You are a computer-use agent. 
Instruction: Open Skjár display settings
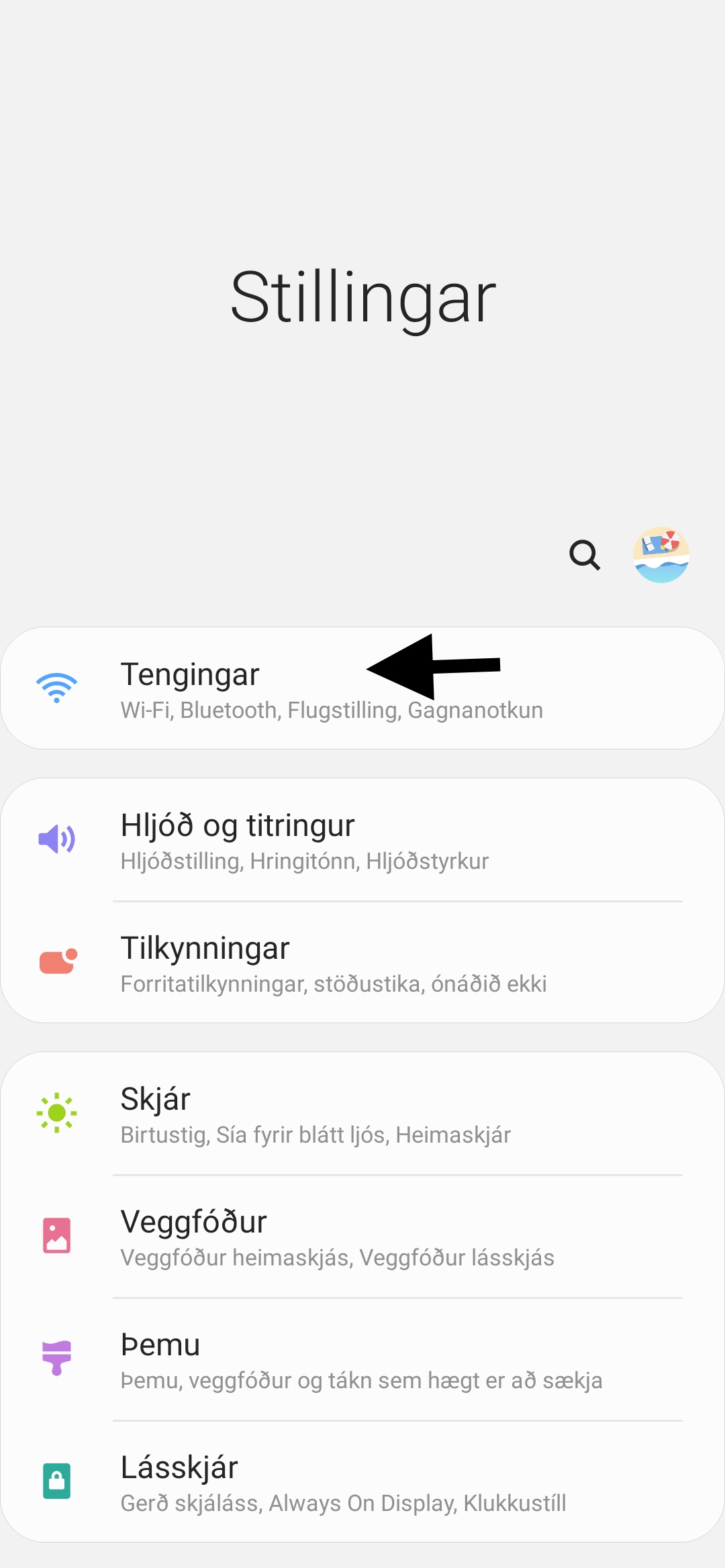362,1114
